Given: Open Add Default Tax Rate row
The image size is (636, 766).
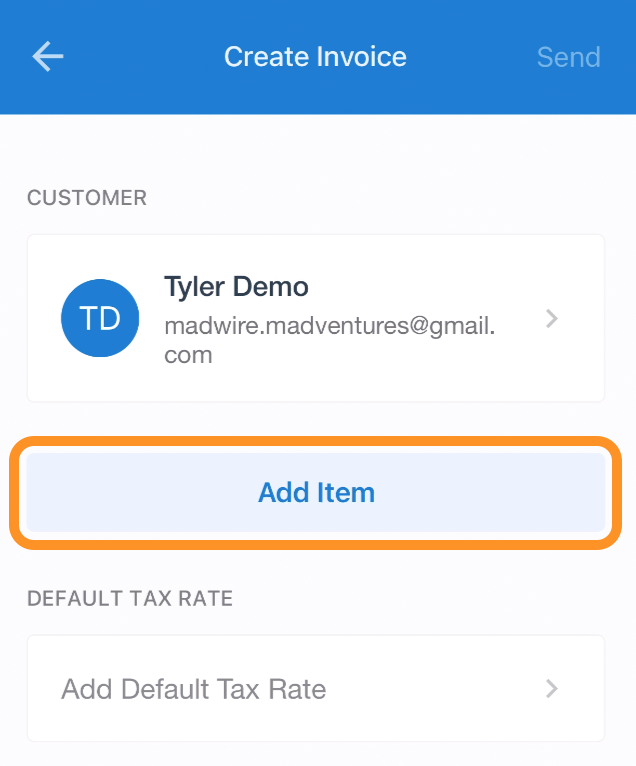Looking at the screenshot, I should point(315,689).
